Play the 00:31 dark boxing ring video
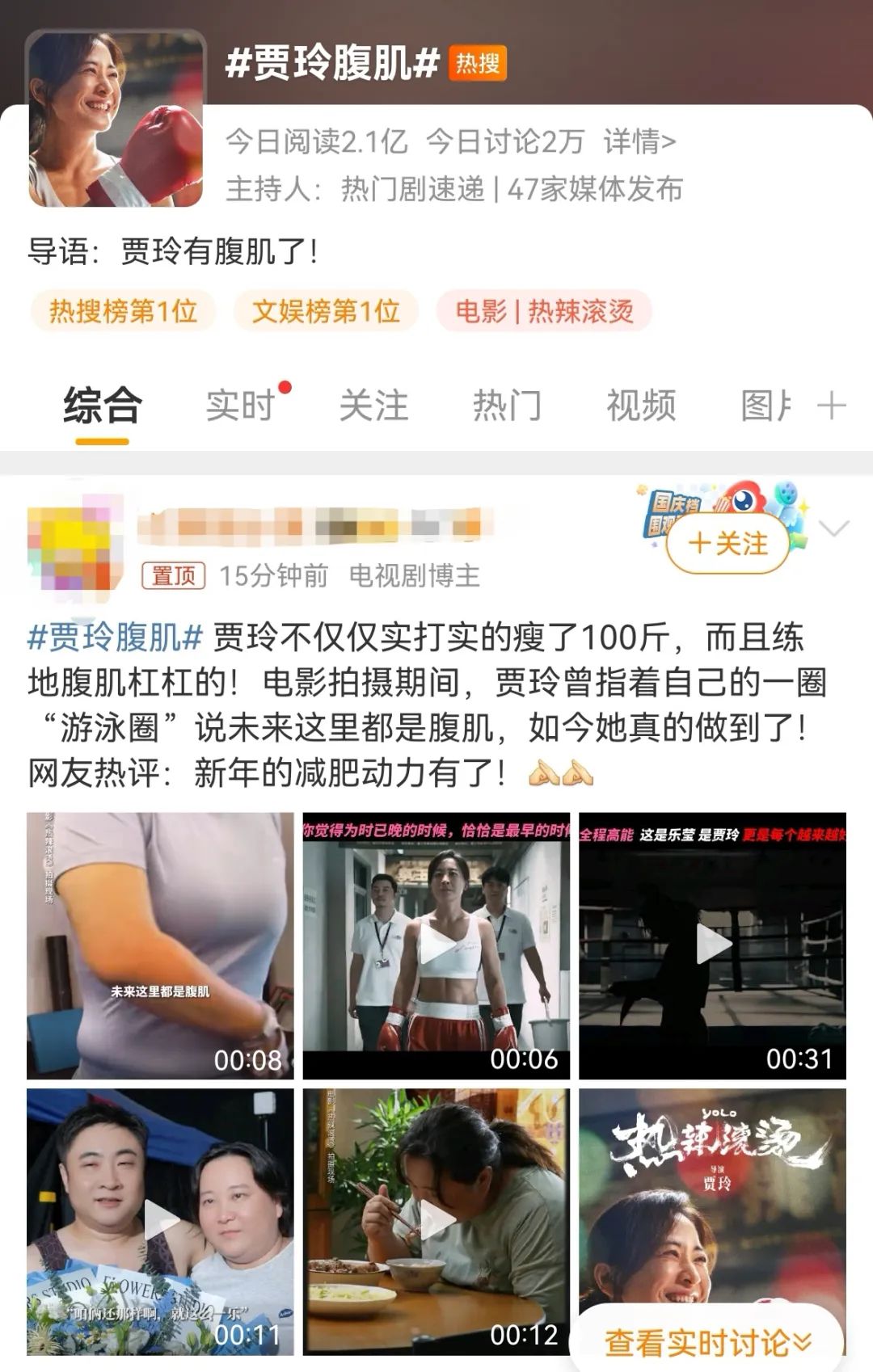The height and width of the screenshot is (1372, 873). click(x=712, y=945)
